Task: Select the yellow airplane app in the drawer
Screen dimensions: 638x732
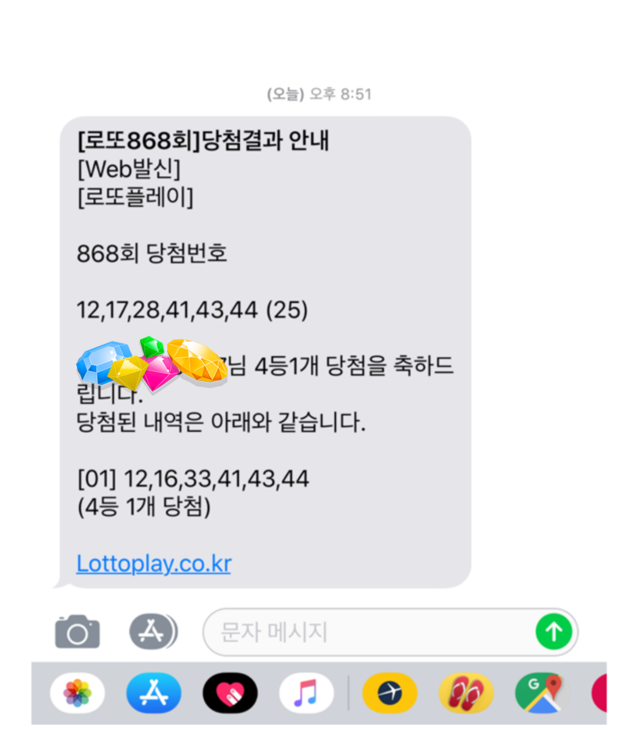Action: [x=390, y=693]
